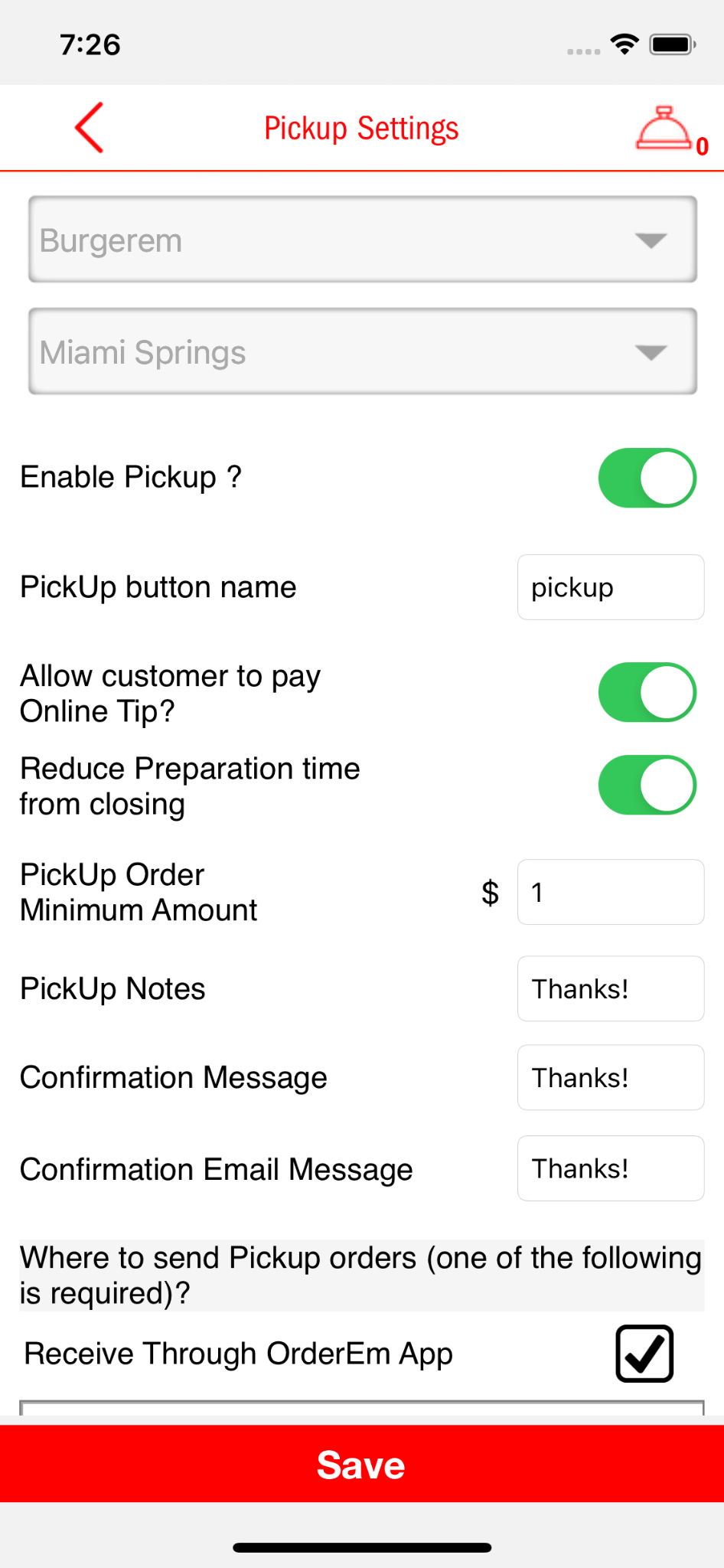Toggle Reduce Preparation time from closing
This screenshot has width=724, height=1568.
click(x=647, y=785)
